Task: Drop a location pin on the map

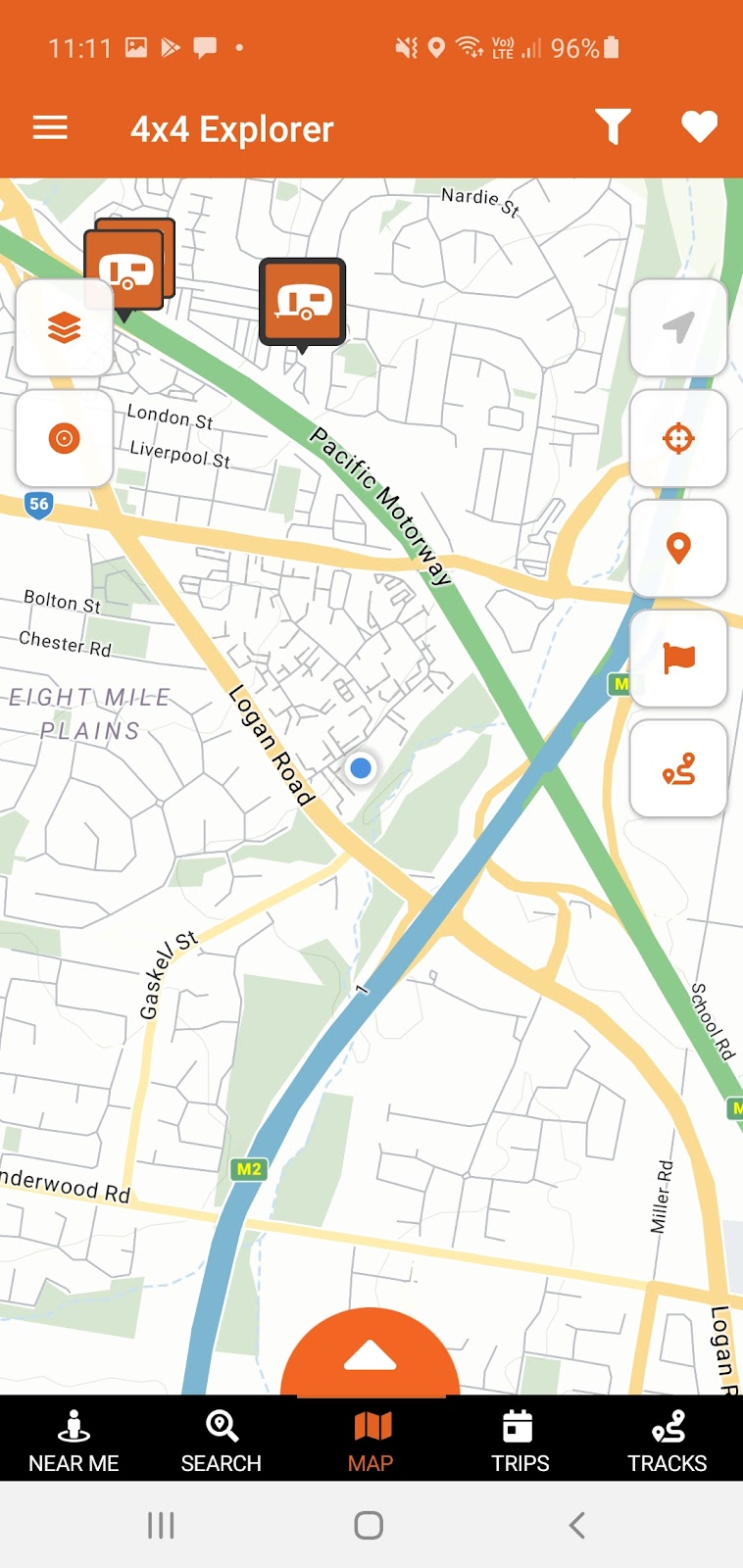Action: (x=678, y=548)
